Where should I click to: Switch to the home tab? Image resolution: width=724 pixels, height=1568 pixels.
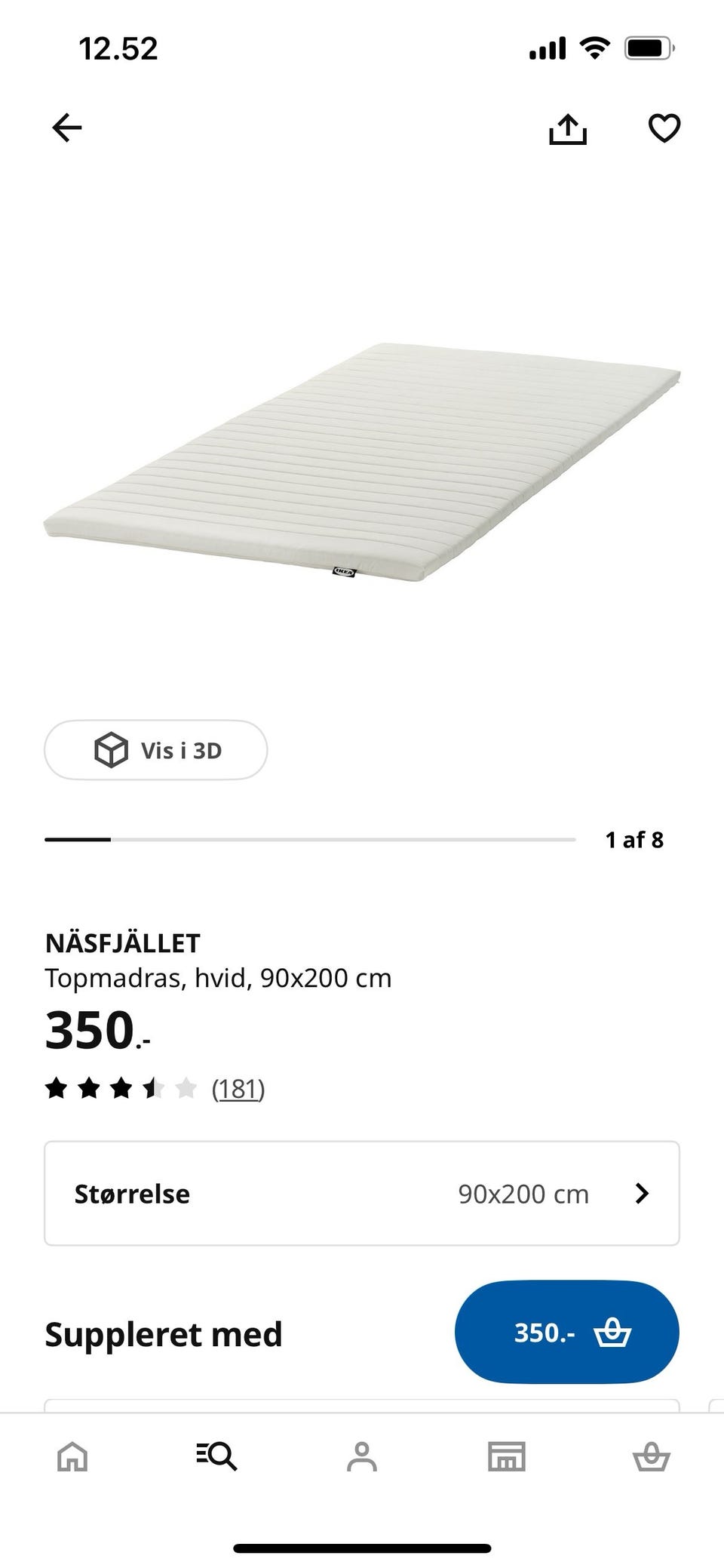(72, 1456)
